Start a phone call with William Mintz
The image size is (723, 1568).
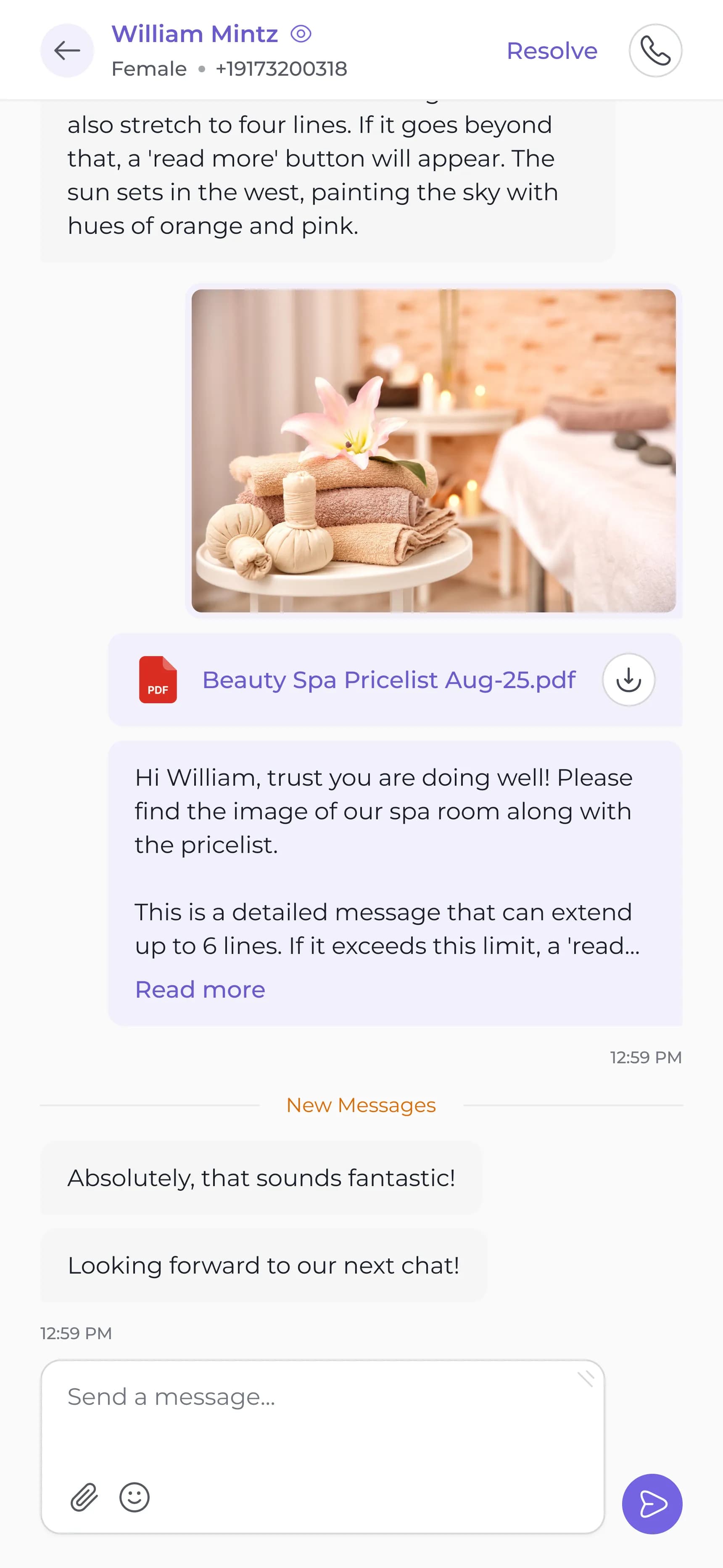point(655,50)
